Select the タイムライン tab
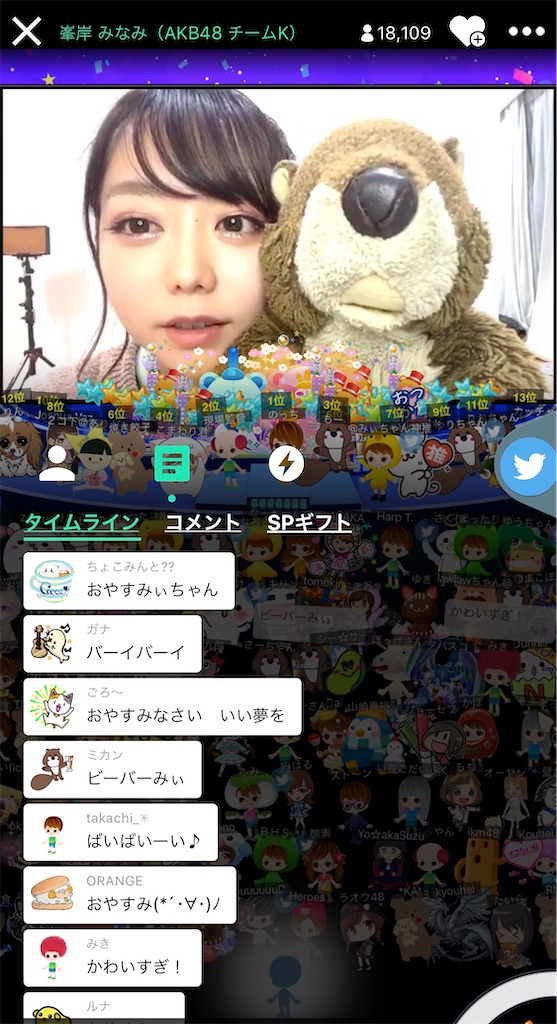 (82, 523)
